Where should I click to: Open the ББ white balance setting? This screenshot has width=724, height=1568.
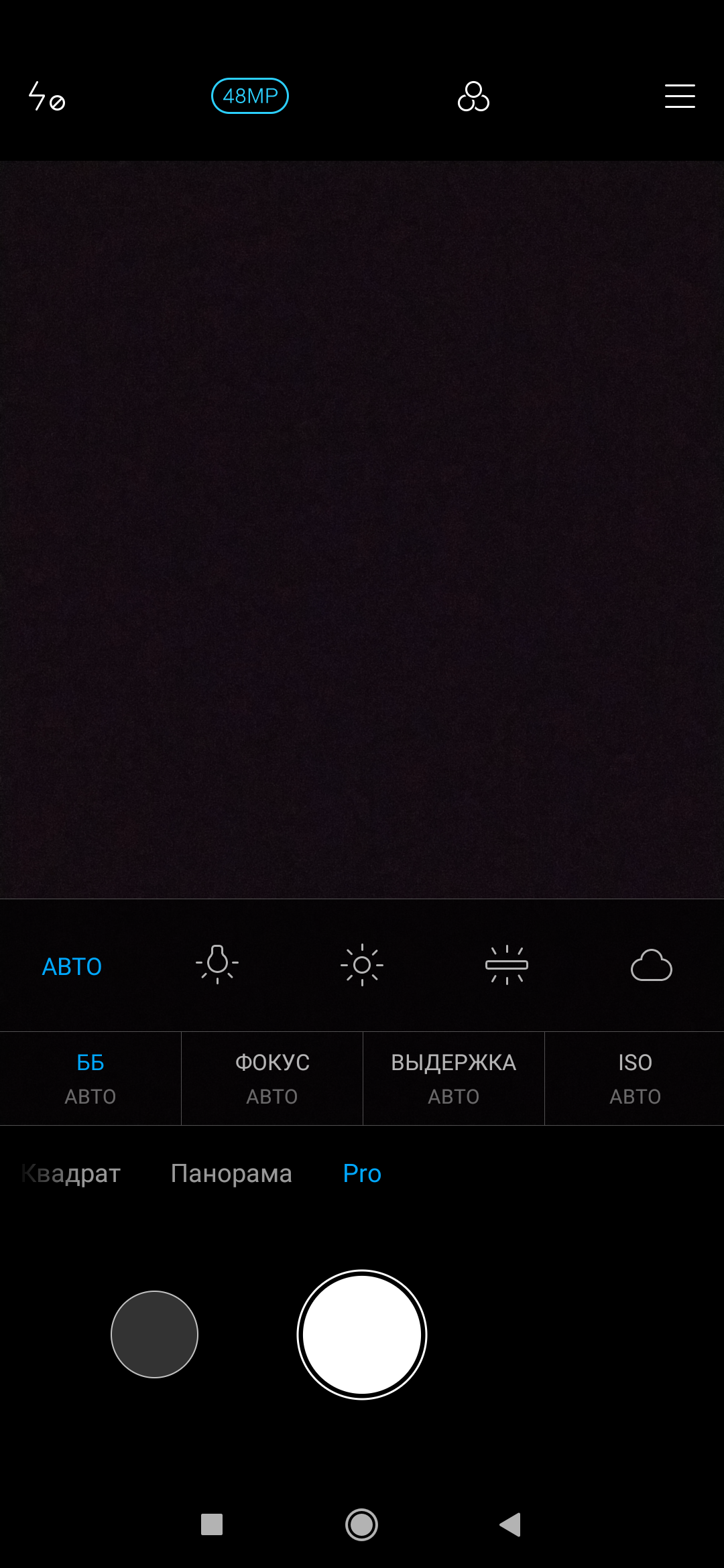pyautogui.click(x=90, y=1078)
